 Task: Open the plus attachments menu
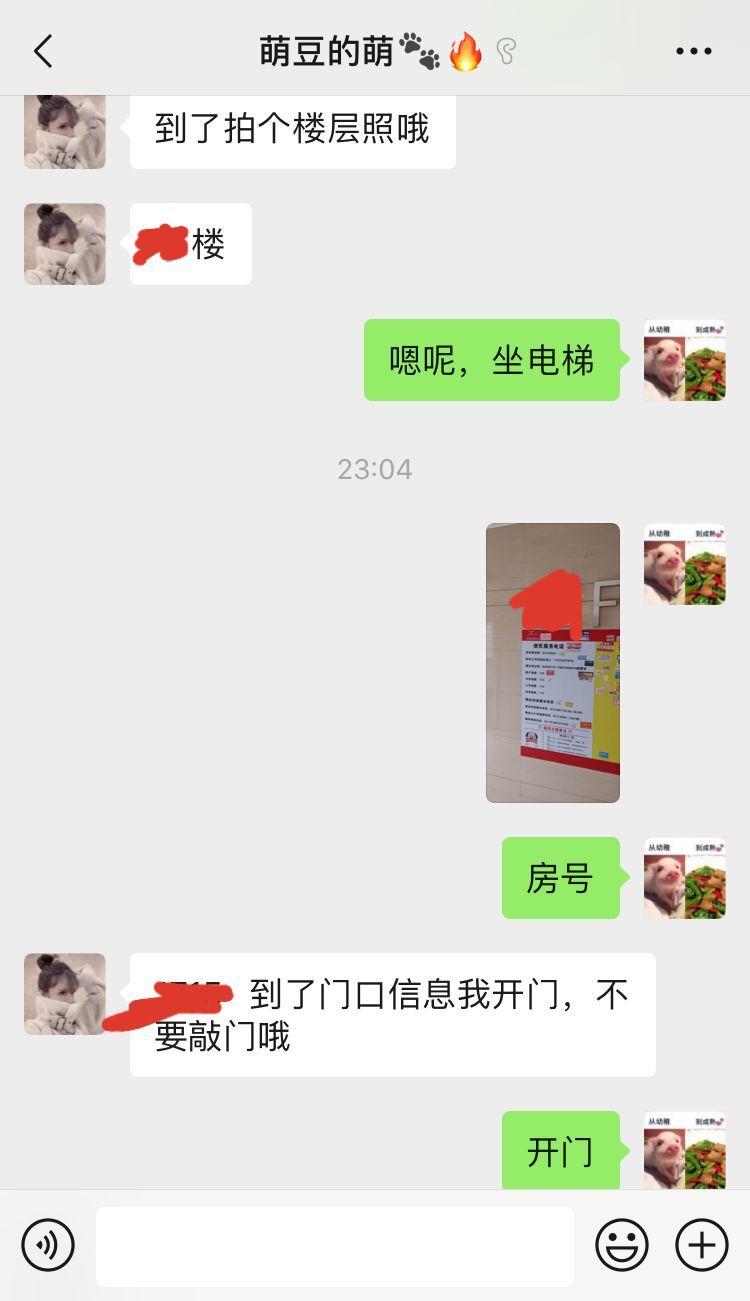coord(702,1245)
